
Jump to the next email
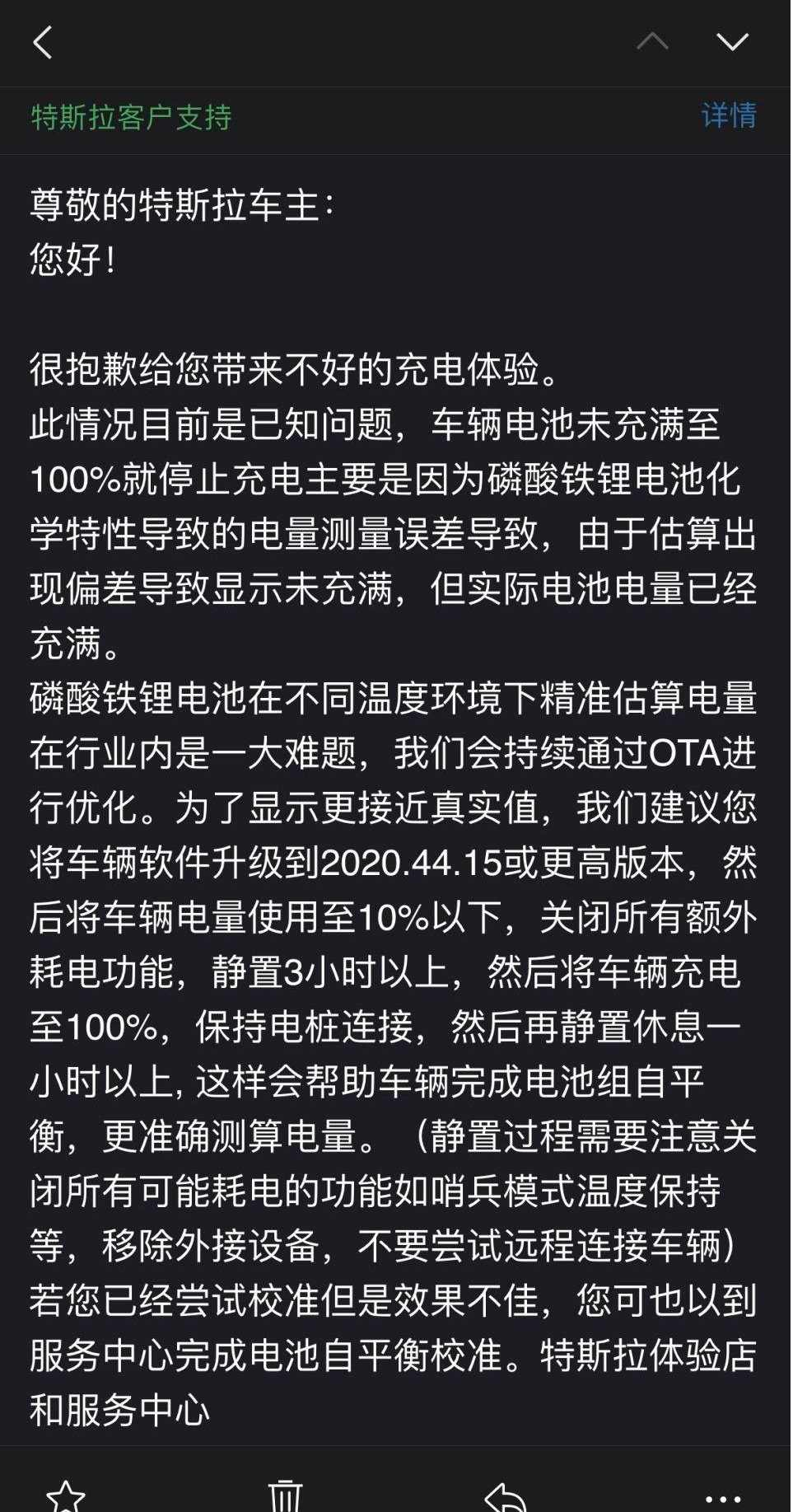pos(732,41)
